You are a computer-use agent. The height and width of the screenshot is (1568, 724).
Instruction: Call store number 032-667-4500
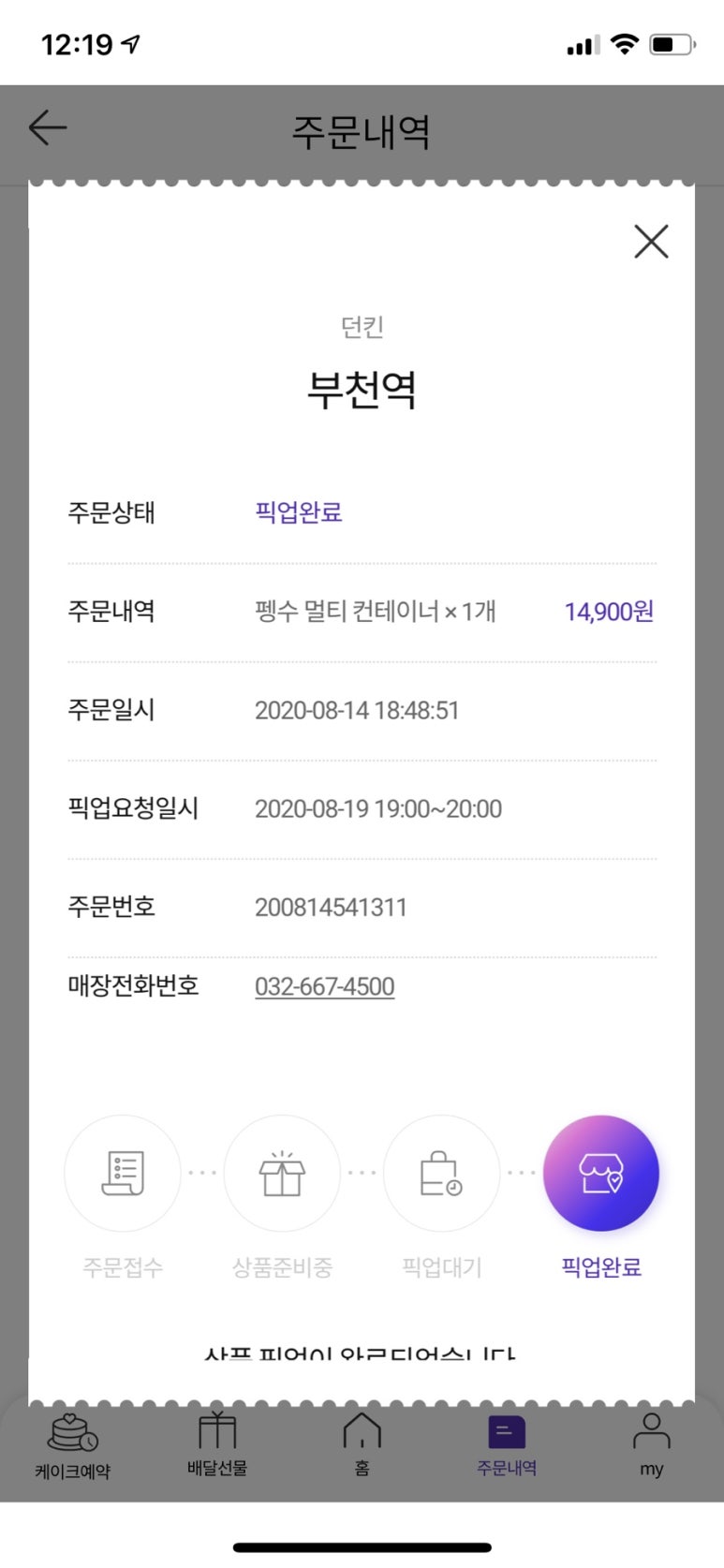[x=324, y=986]
